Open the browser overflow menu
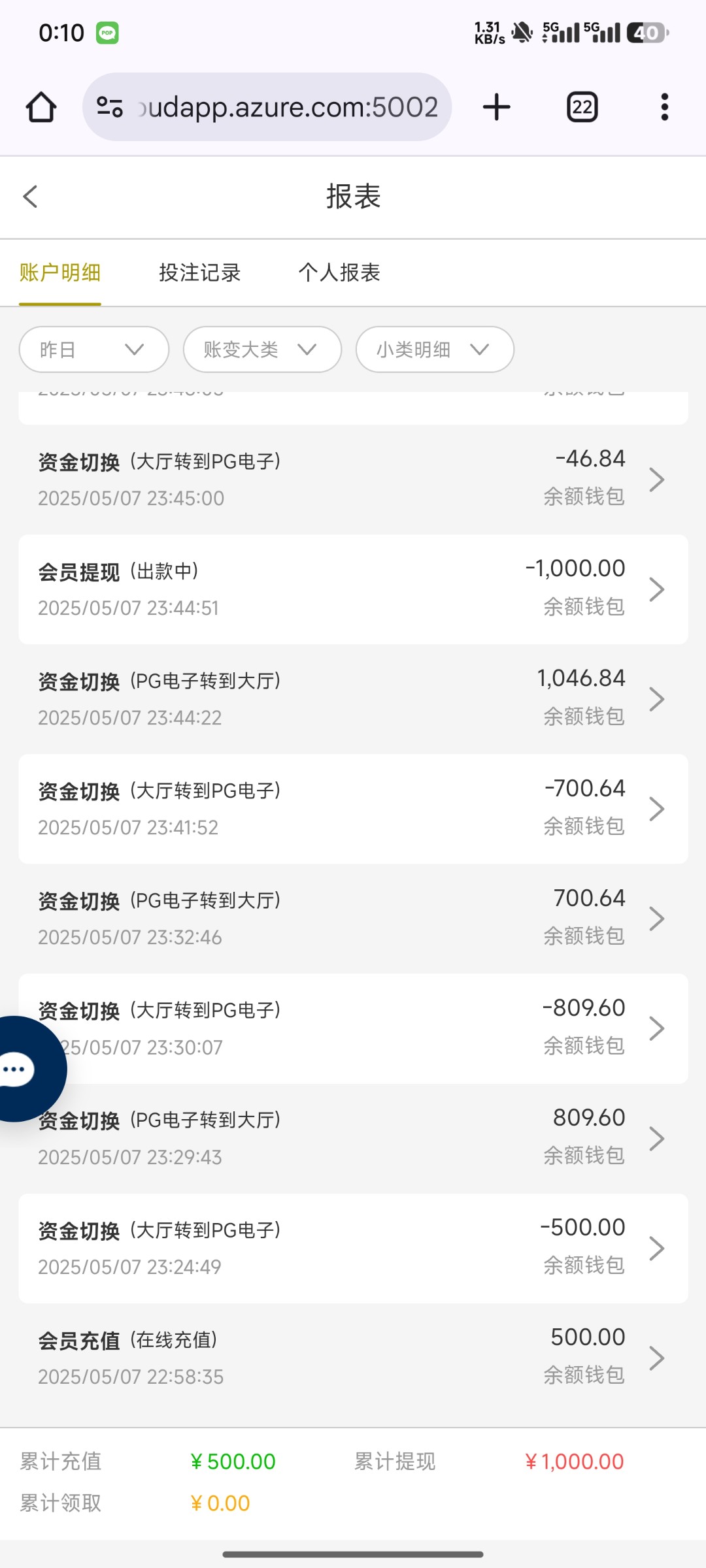Image resolution: width=706 pixels, height=1568 pixels. pos(665,107)
